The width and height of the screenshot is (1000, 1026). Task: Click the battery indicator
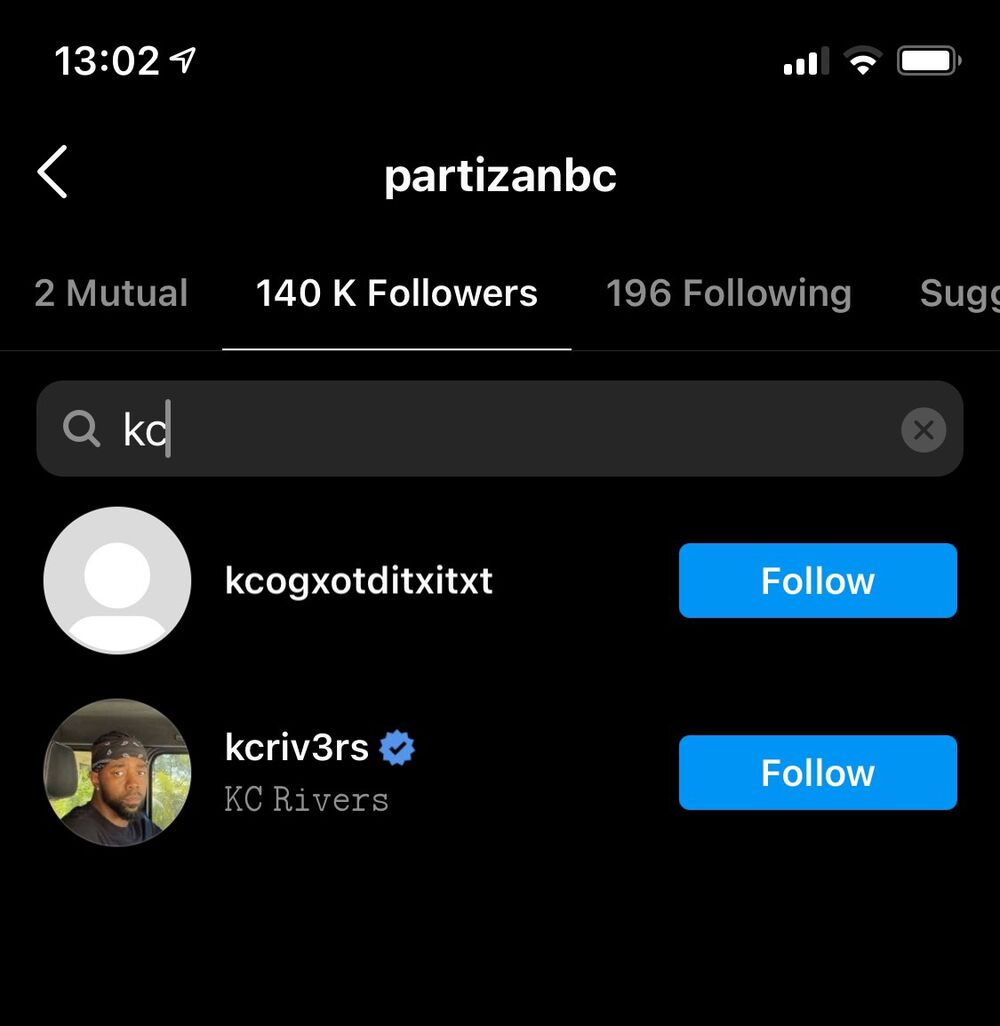coord(928,59)
